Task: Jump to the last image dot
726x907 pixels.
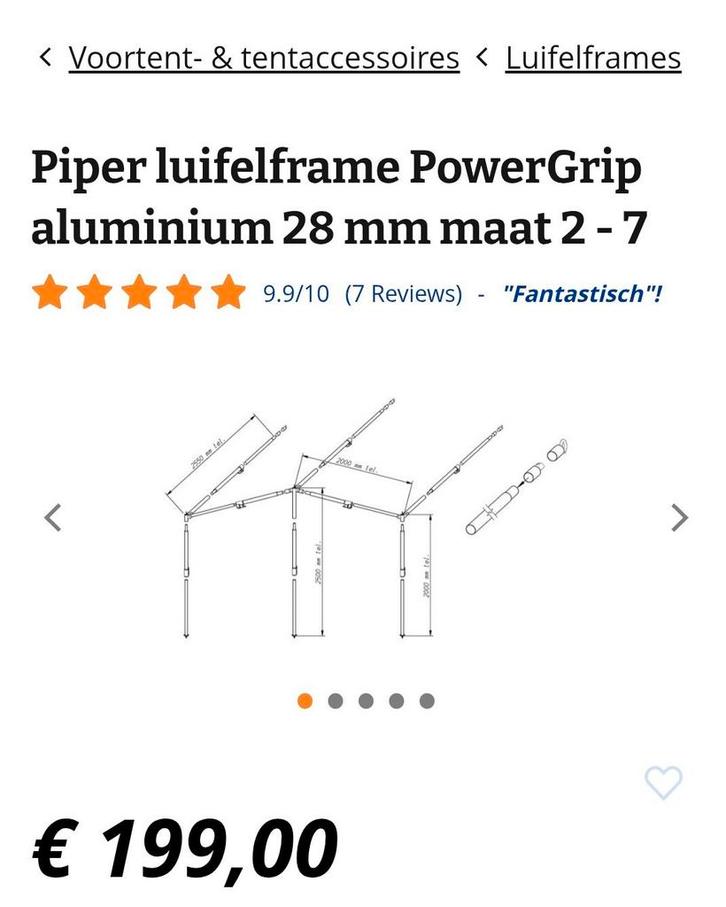Action: click(427, 701)
